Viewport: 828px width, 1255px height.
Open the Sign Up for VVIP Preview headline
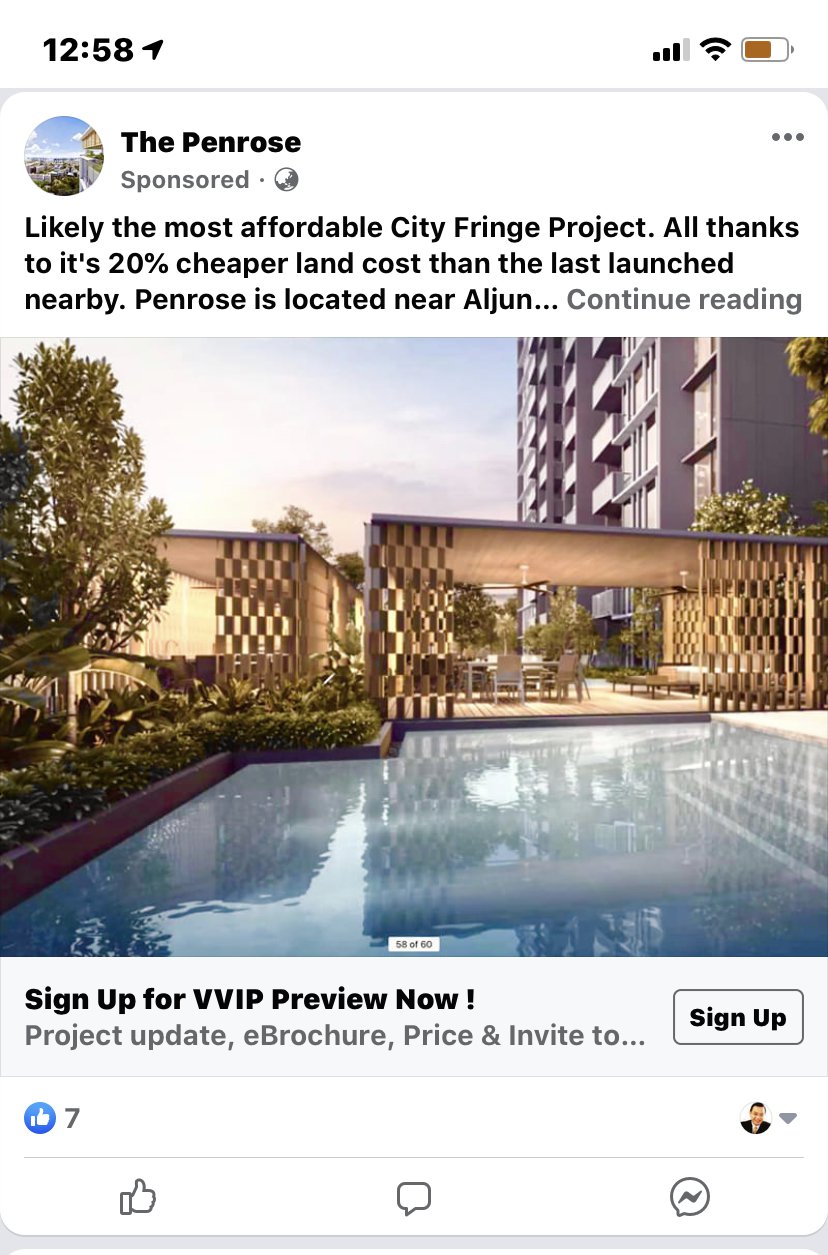pos(250,998)
